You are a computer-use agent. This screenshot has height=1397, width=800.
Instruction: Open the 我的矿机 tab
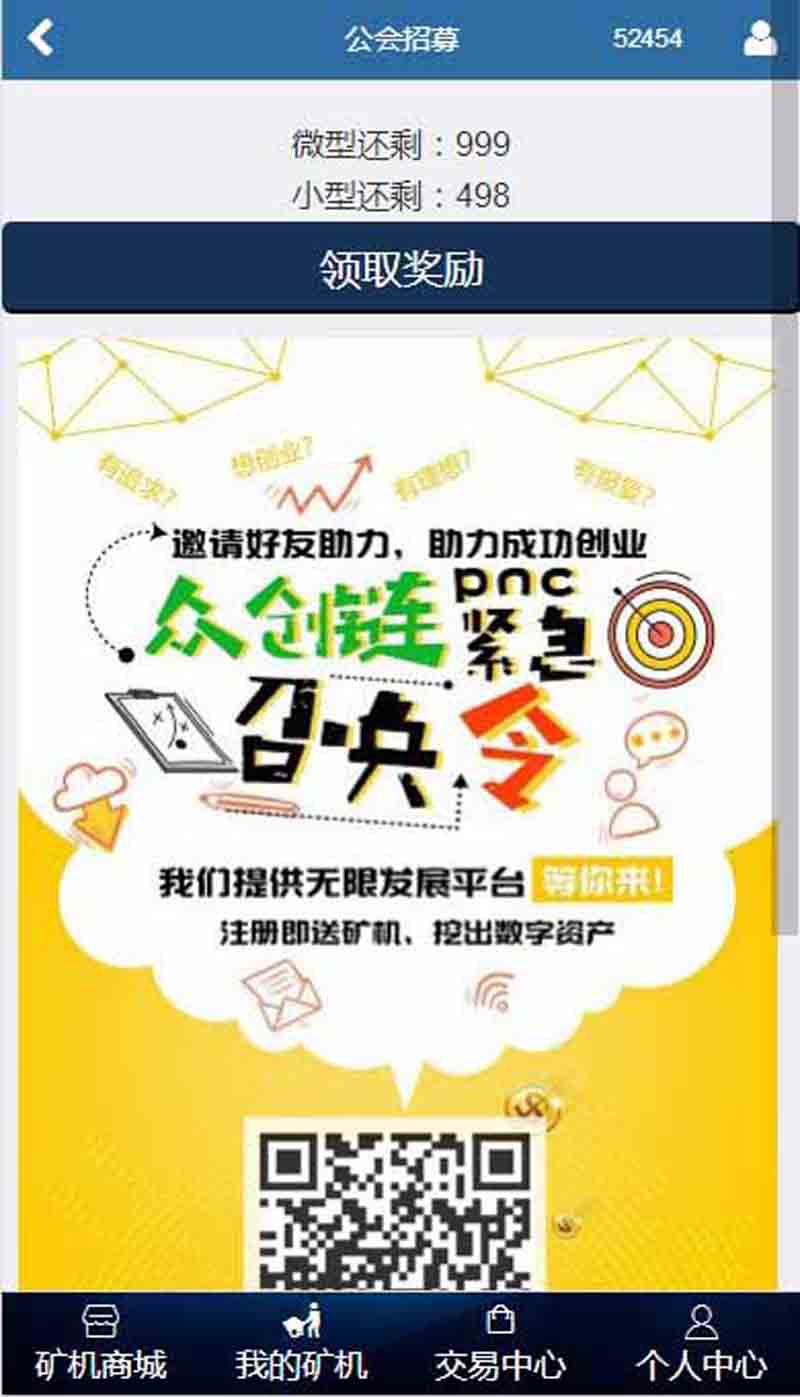(x=301, y=1343)
